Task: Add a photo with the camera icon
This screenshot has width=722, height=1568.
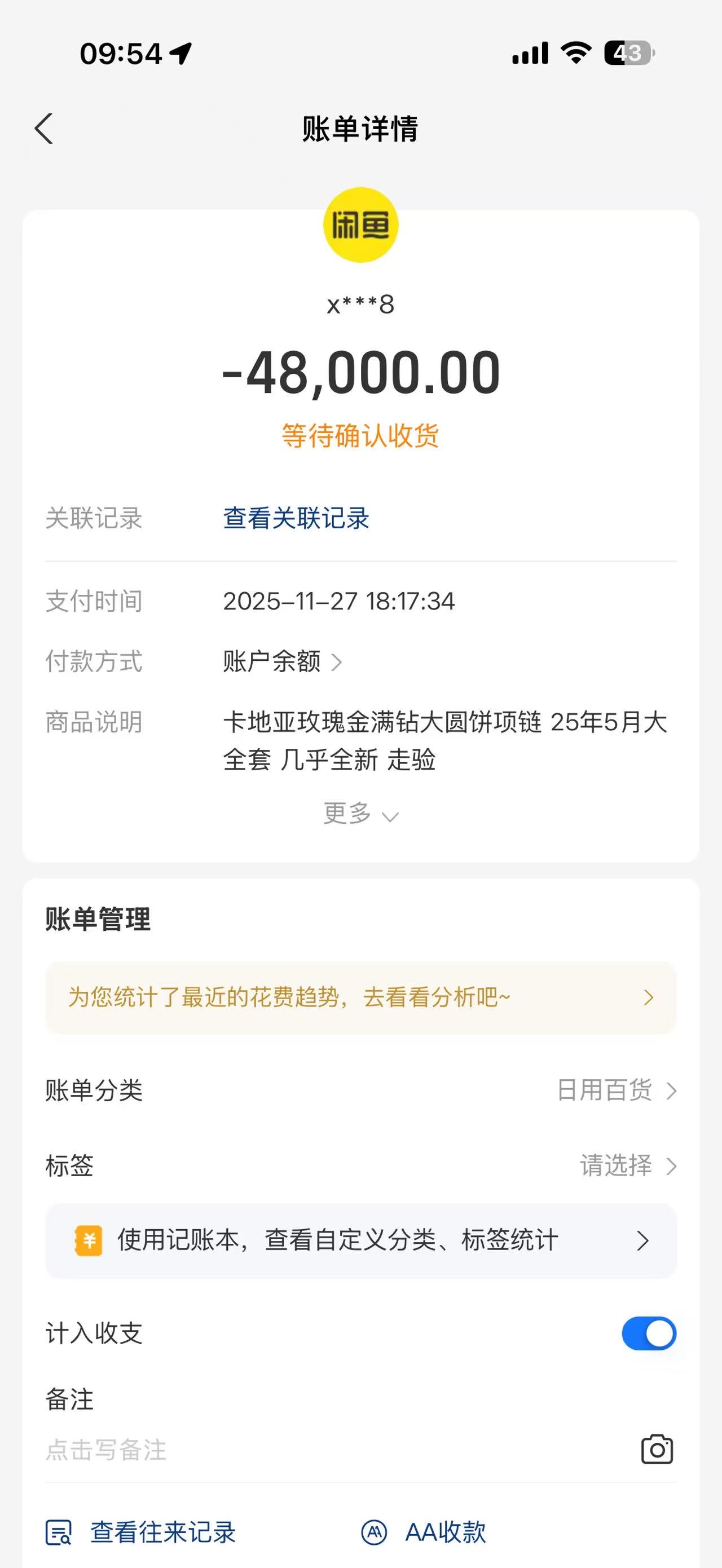Action: (x=657, y=1449)
